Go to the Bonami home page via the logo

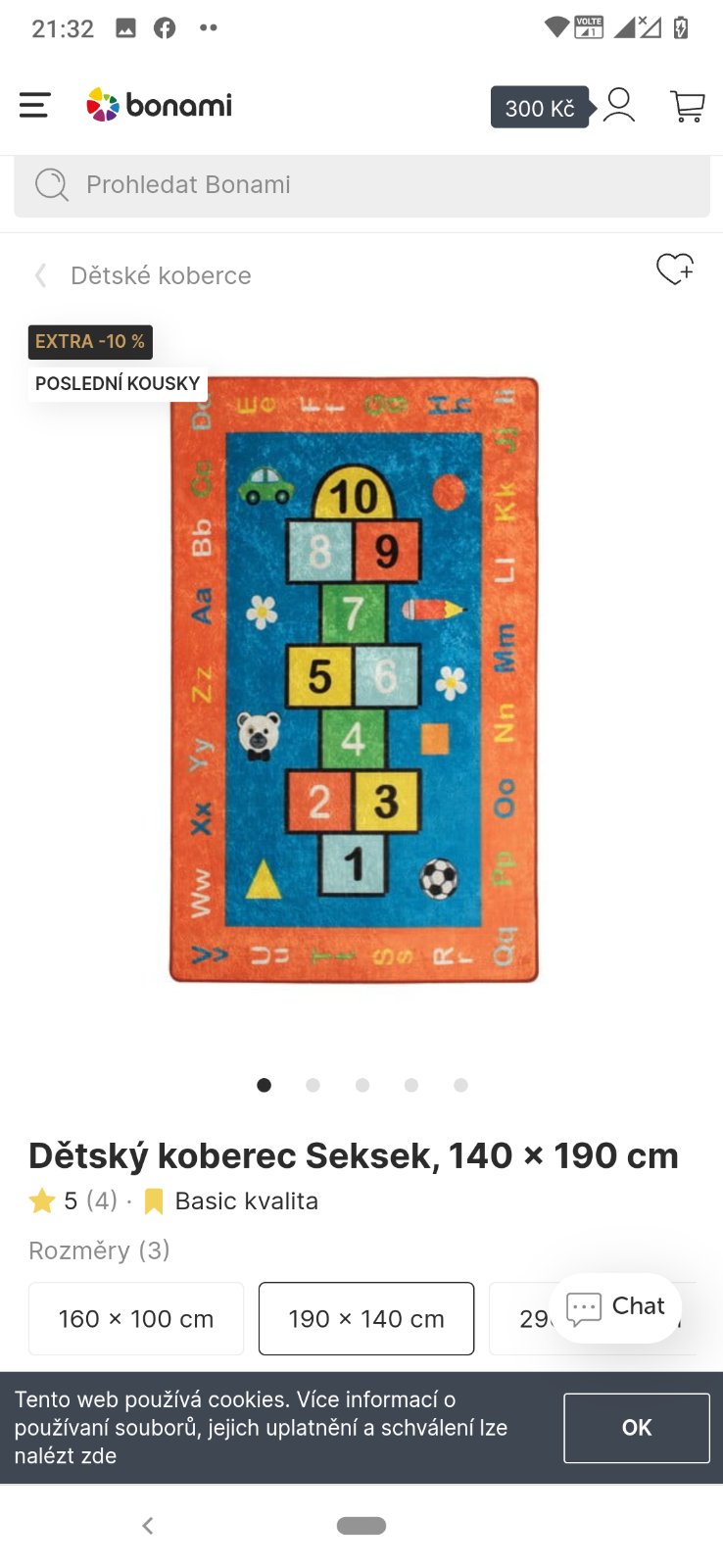coord(160,105)
